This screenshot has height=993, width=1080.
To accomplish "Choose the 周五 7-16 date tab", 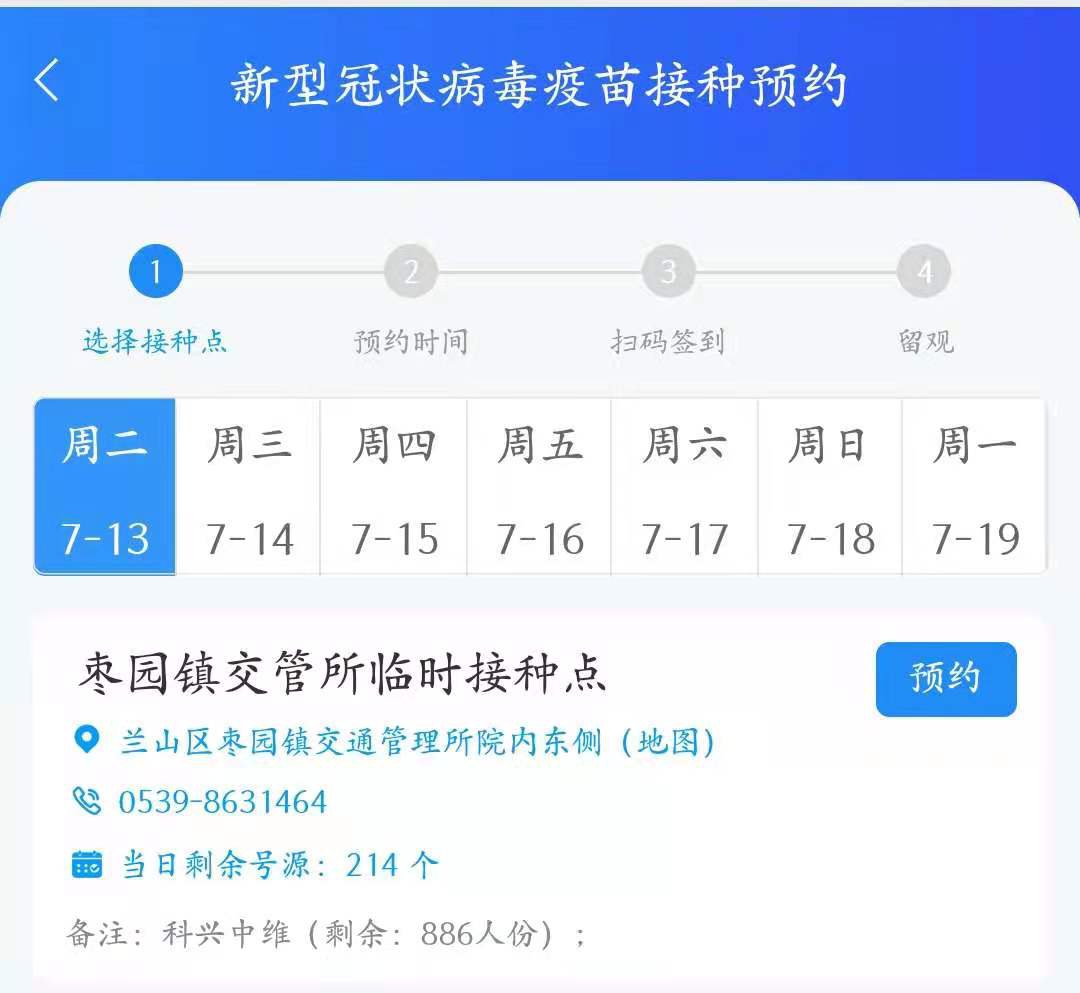I will click(x=540, y=487).
